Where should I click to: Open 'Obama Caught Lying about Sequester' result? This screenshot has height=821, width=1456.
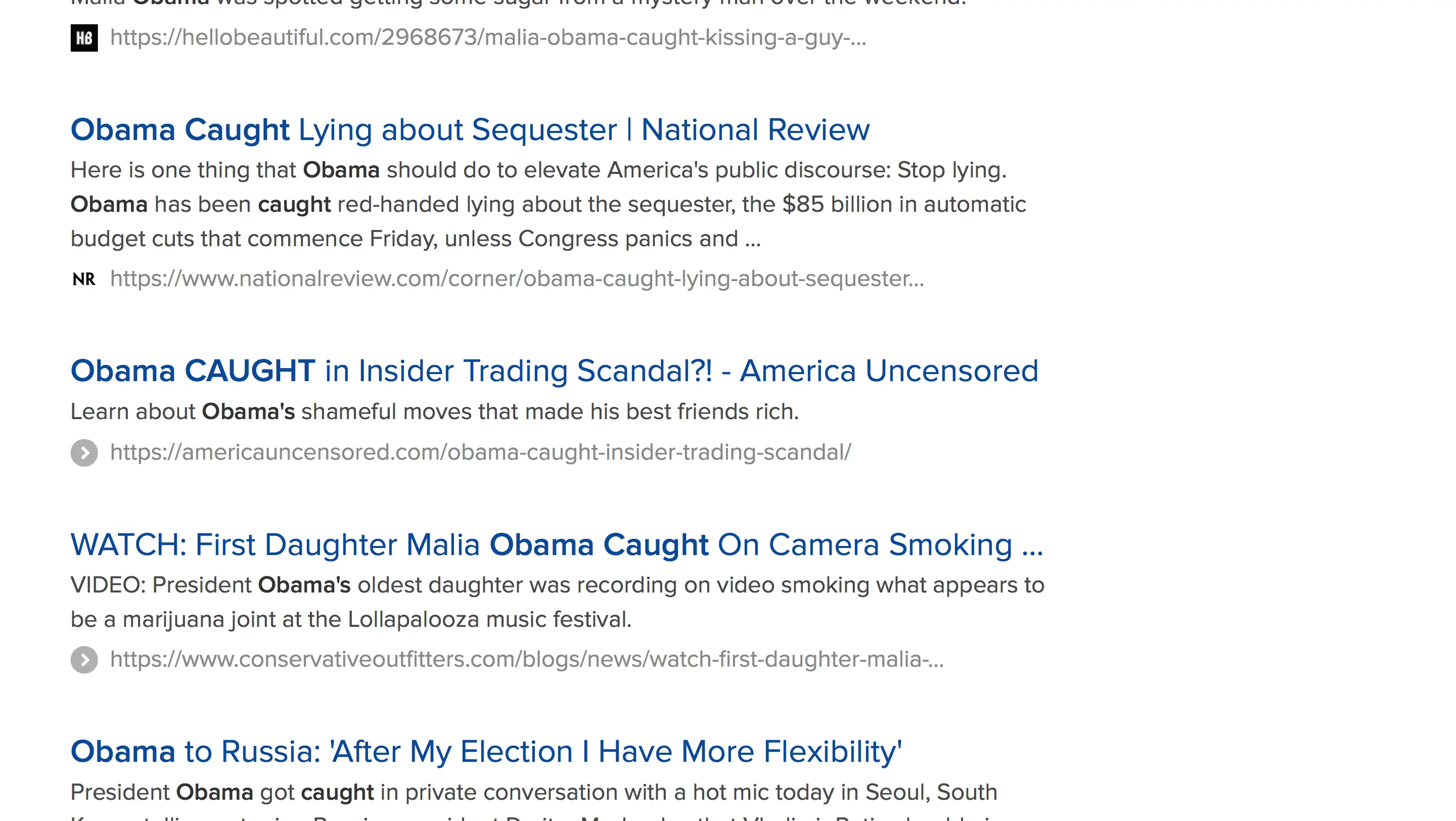tap(470, 130)
